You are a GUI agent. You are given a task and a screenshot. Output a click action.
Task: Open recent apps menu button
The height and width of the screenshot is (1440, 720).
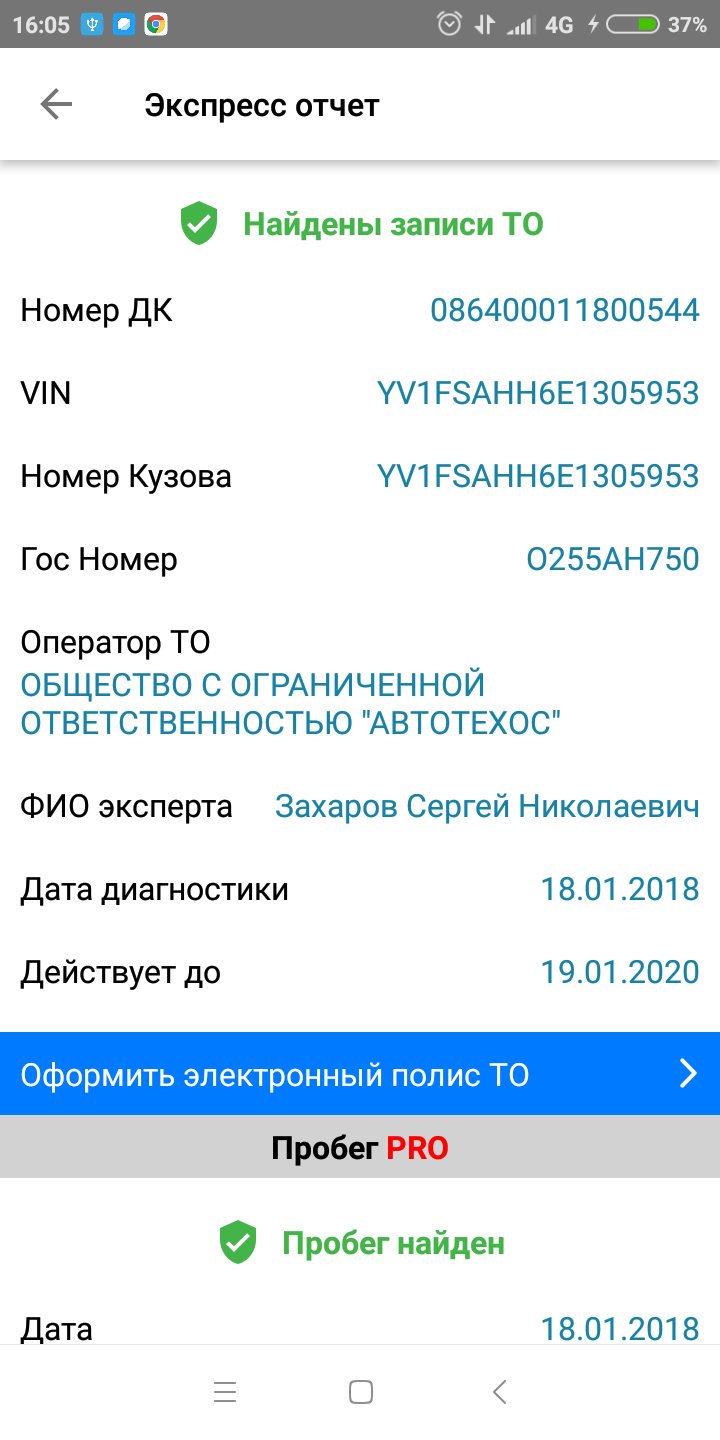225,1392
